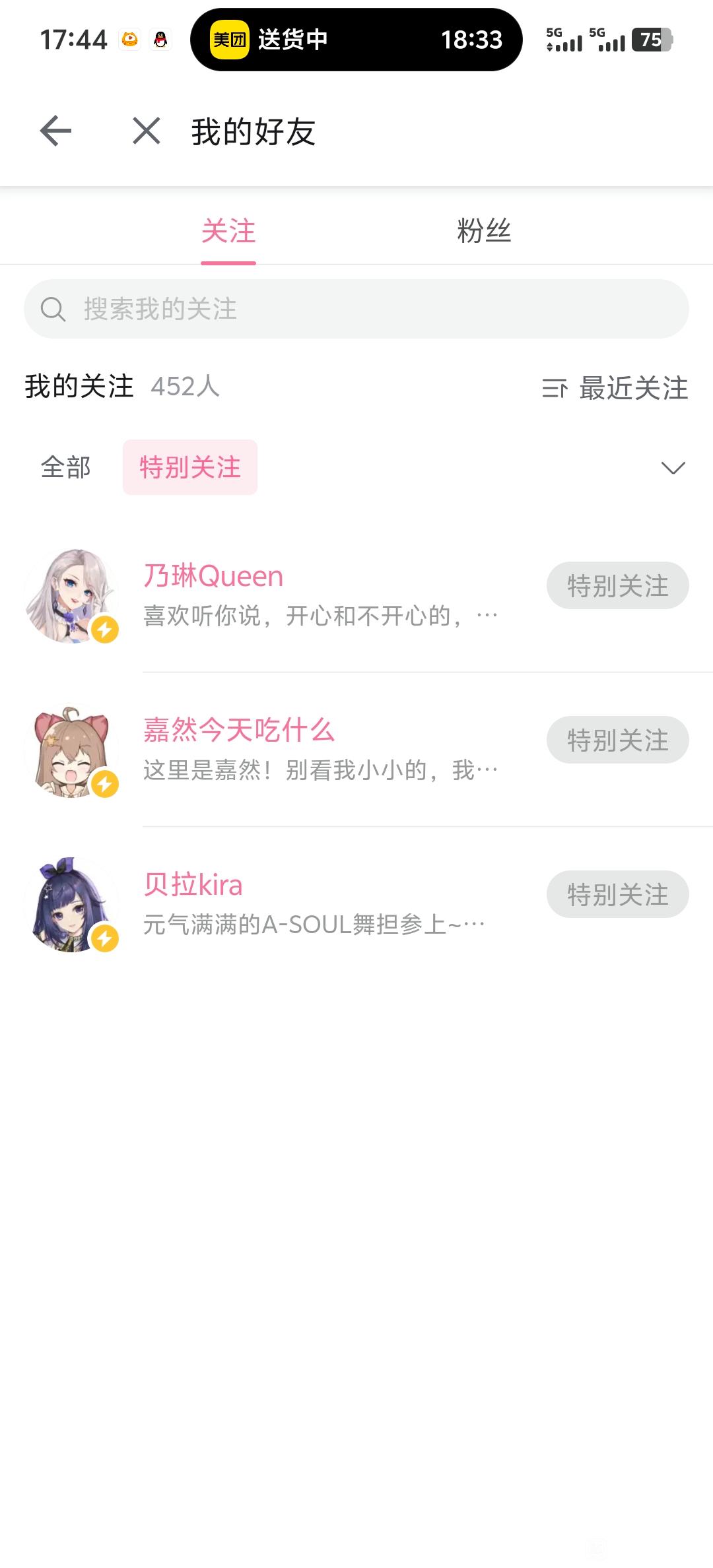Tap 特别关注 button beside 乃琳Queen
713x1568 pixels.
click(x=617, y=586)
